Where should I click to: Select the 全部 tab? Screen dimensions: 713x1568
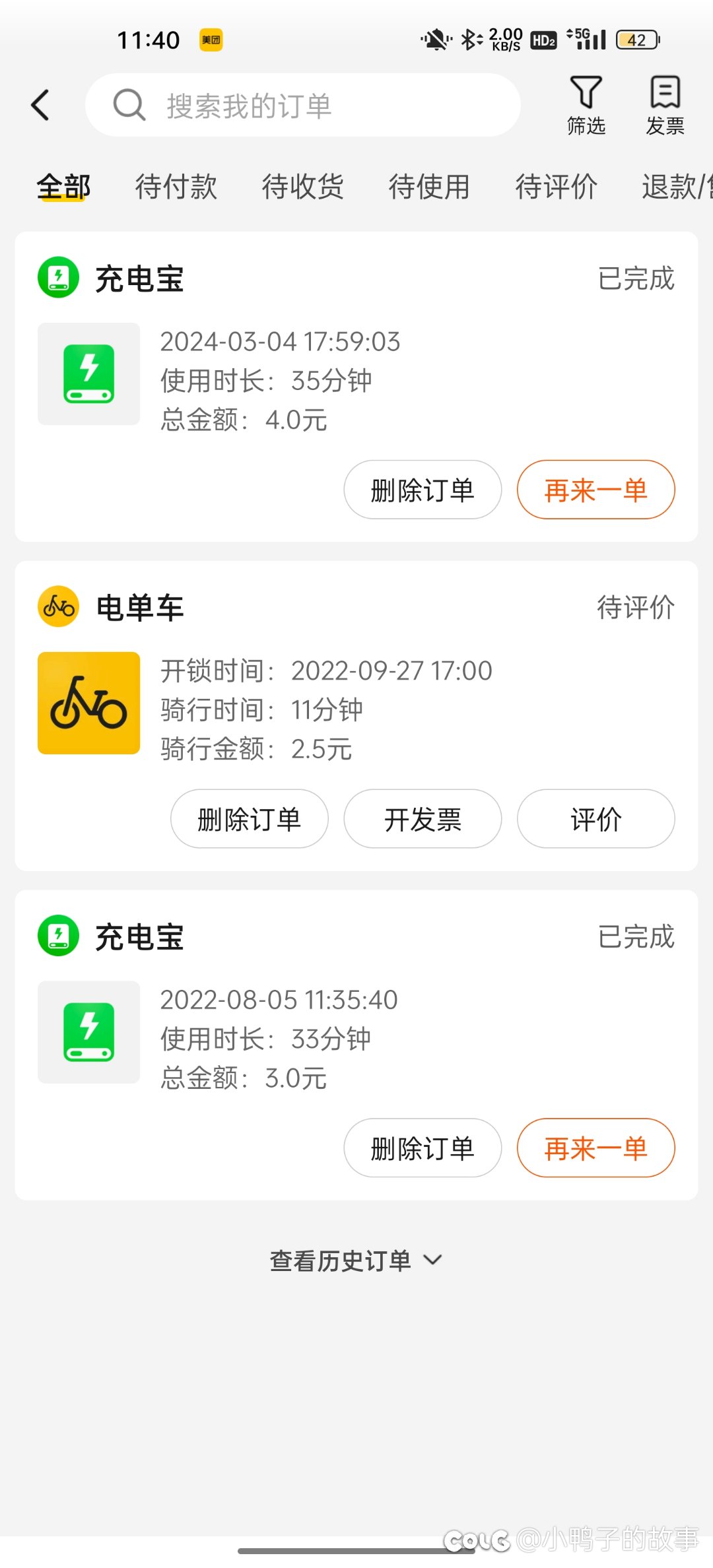[x=63, y=187]
